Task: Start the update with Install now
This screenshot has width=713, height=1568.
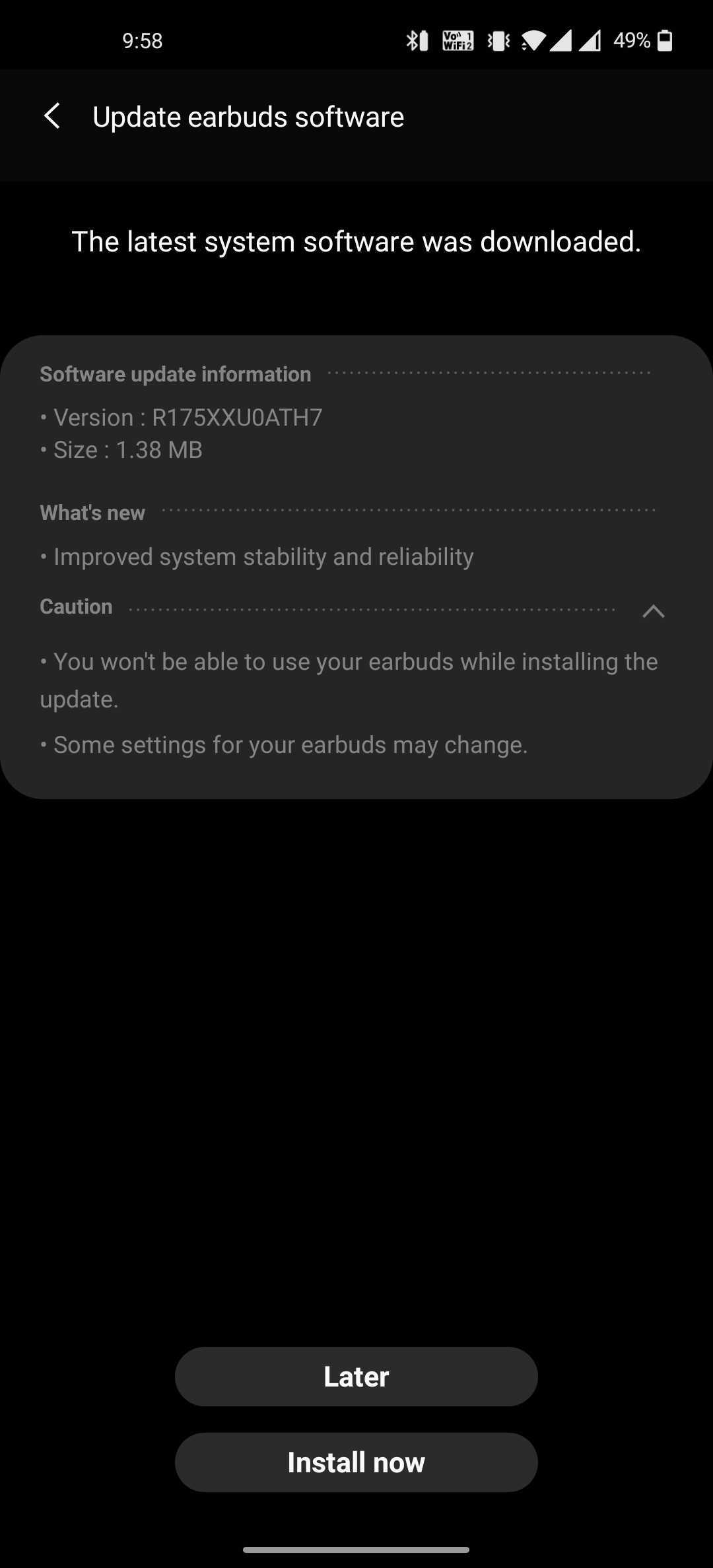Action: tap(356, 1462)
